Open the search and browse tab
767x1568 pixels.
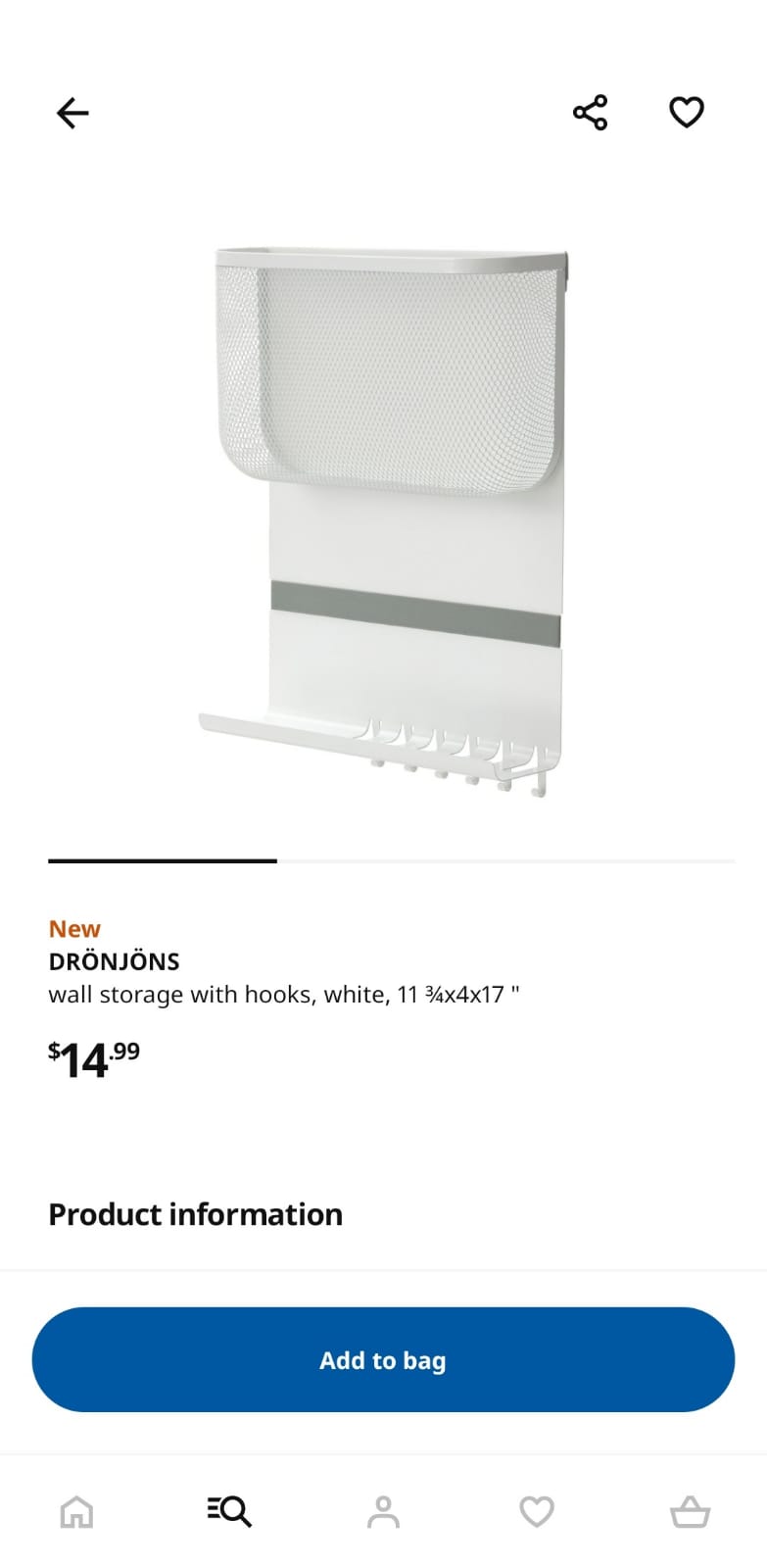[230, 1511]
